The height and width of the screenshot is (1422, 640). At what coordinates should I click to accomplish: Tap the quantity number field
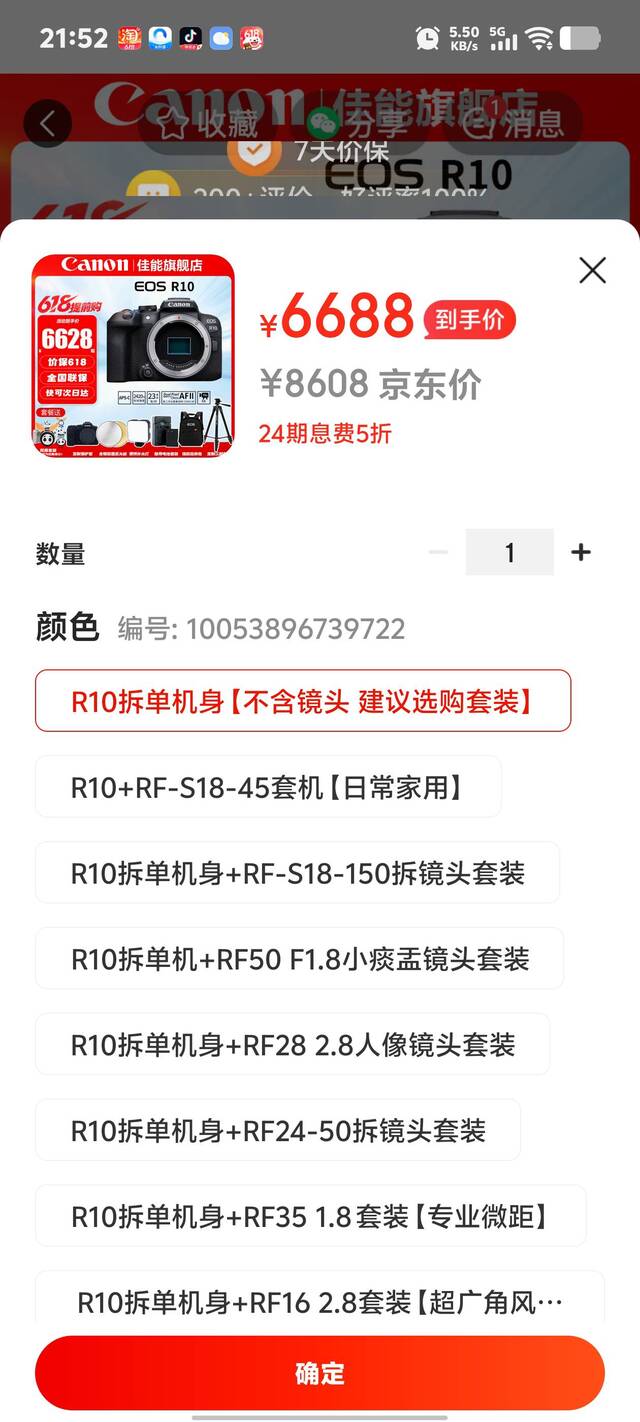pyautogui.click(x=509, y=552)
